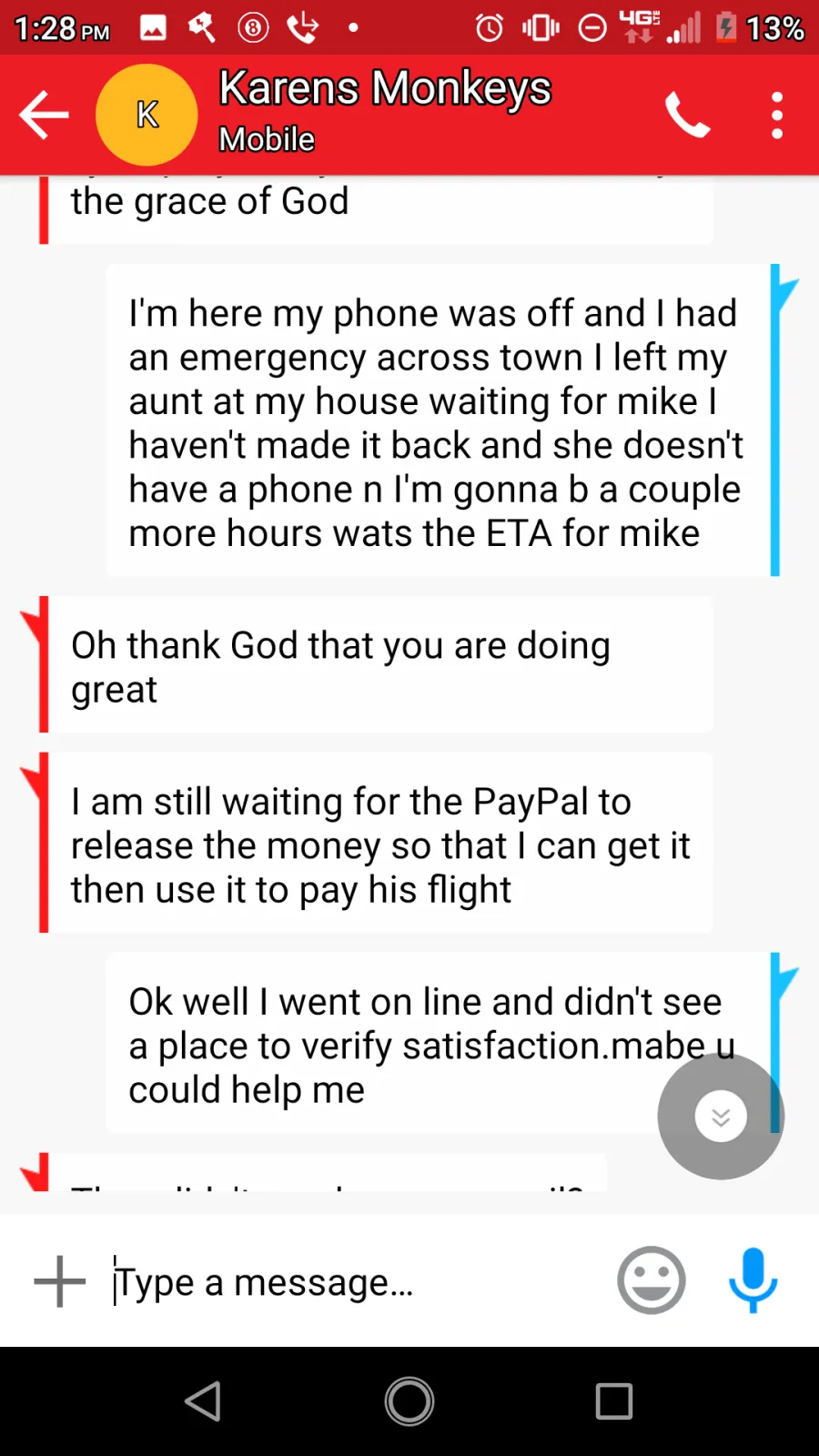Call Karens Monkeys with phone icon
Image resolution: width=819 pixels, height=1456 pixels.
click(687, 116)
